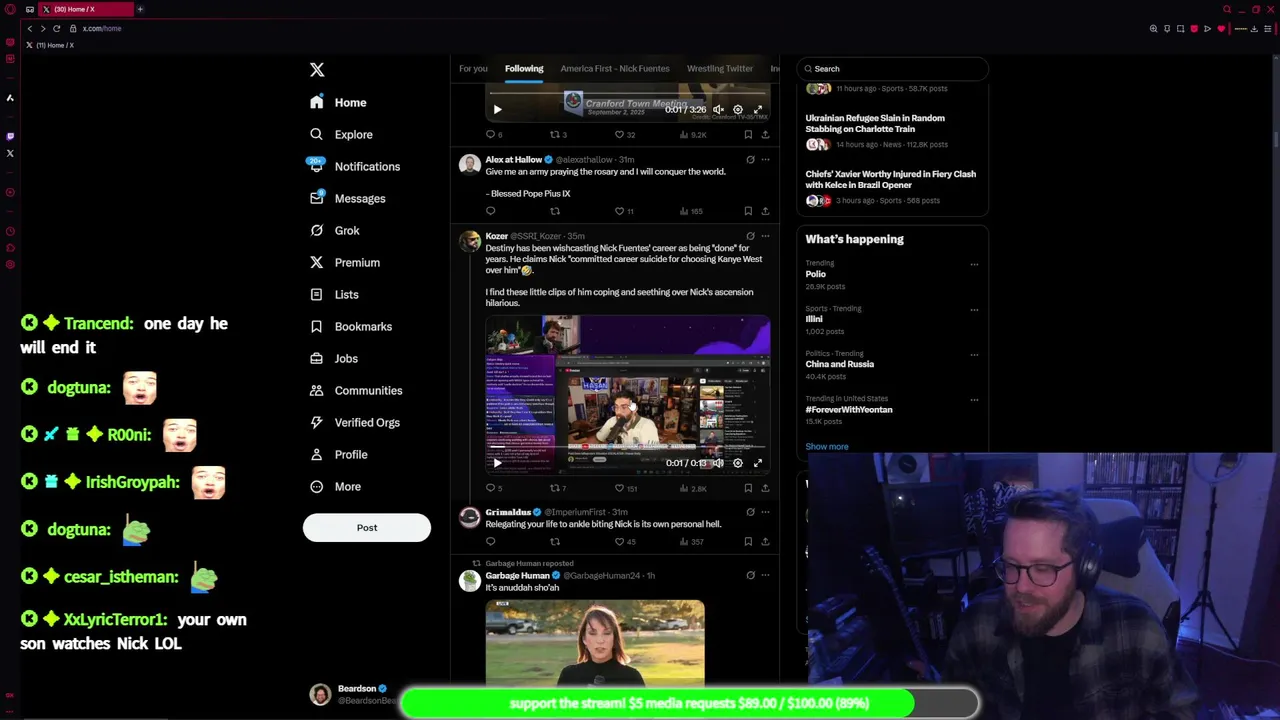Repost Kozer's post
This screenshot has width=1280, height=720.
coord(555,488)
